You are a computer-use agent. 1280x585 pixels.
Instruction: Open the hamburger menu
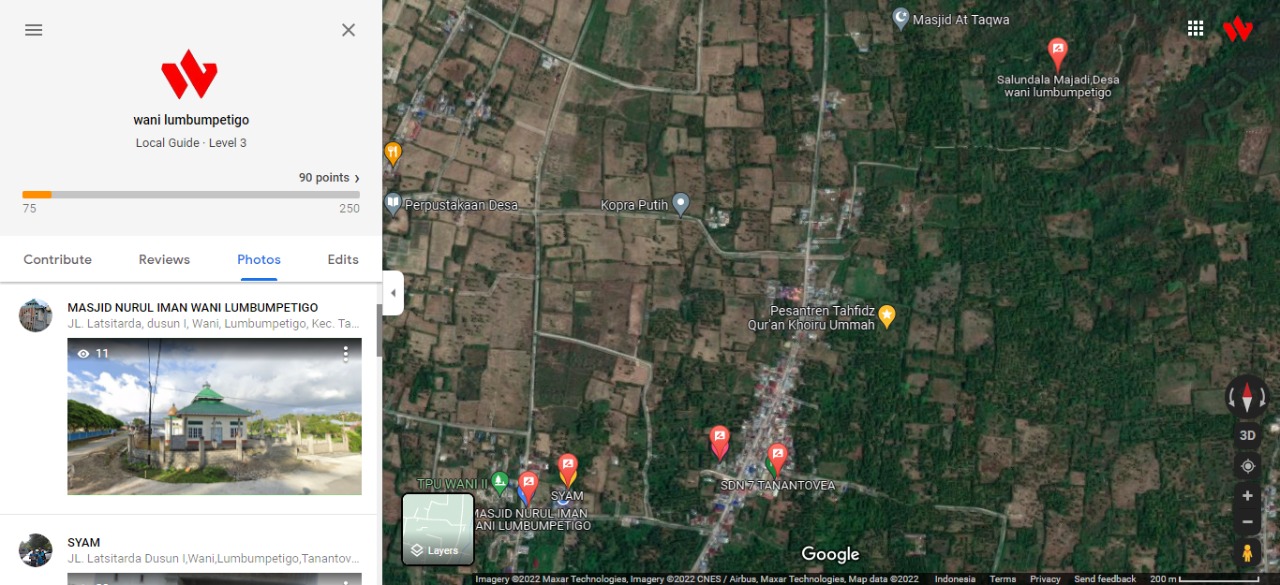(x=34, y=30)
